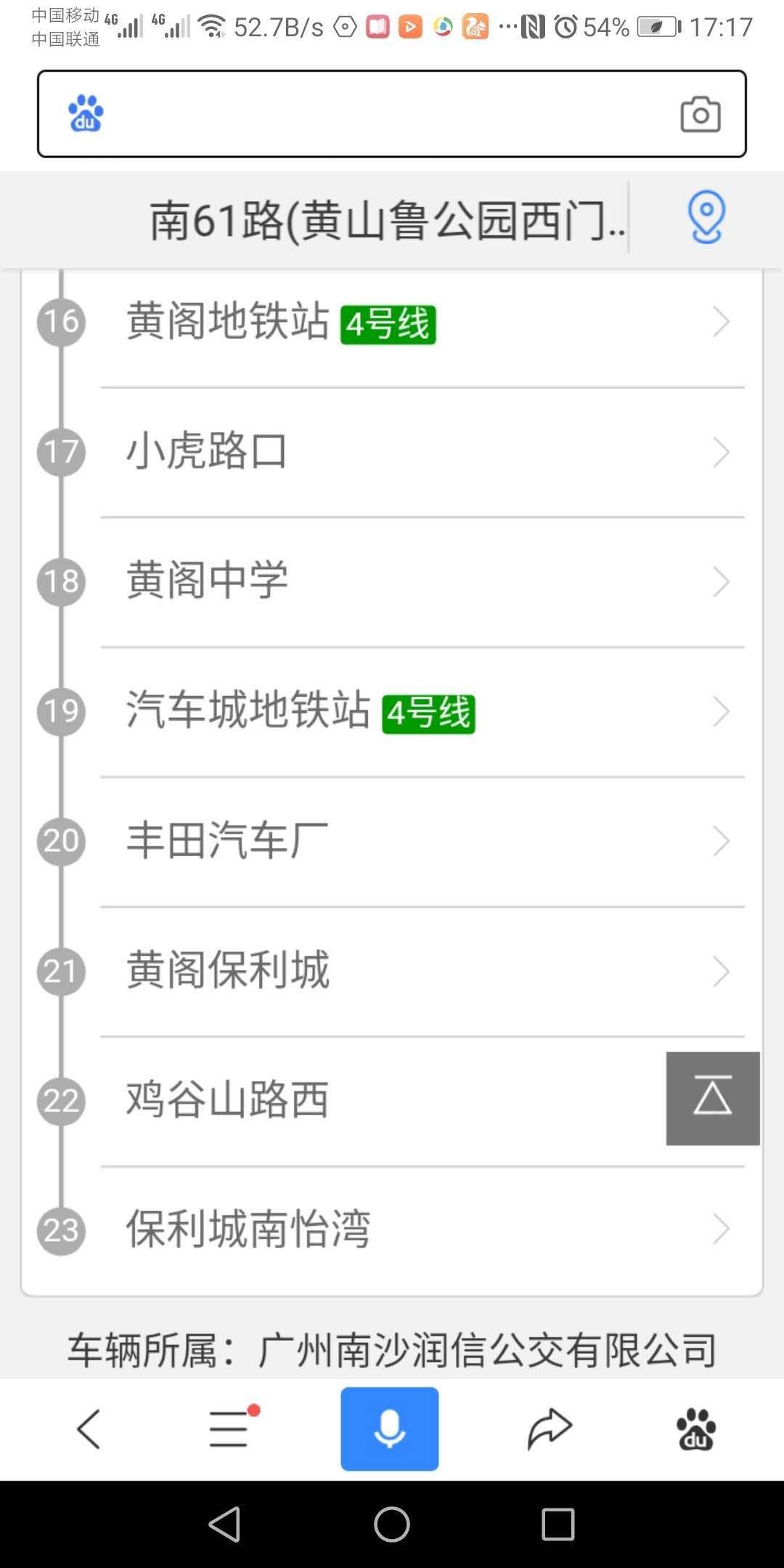784x1568 pixels.
Task: Open stop 16 黄阁地铁站
Action: pyautogui.click(x=392, y=322)
